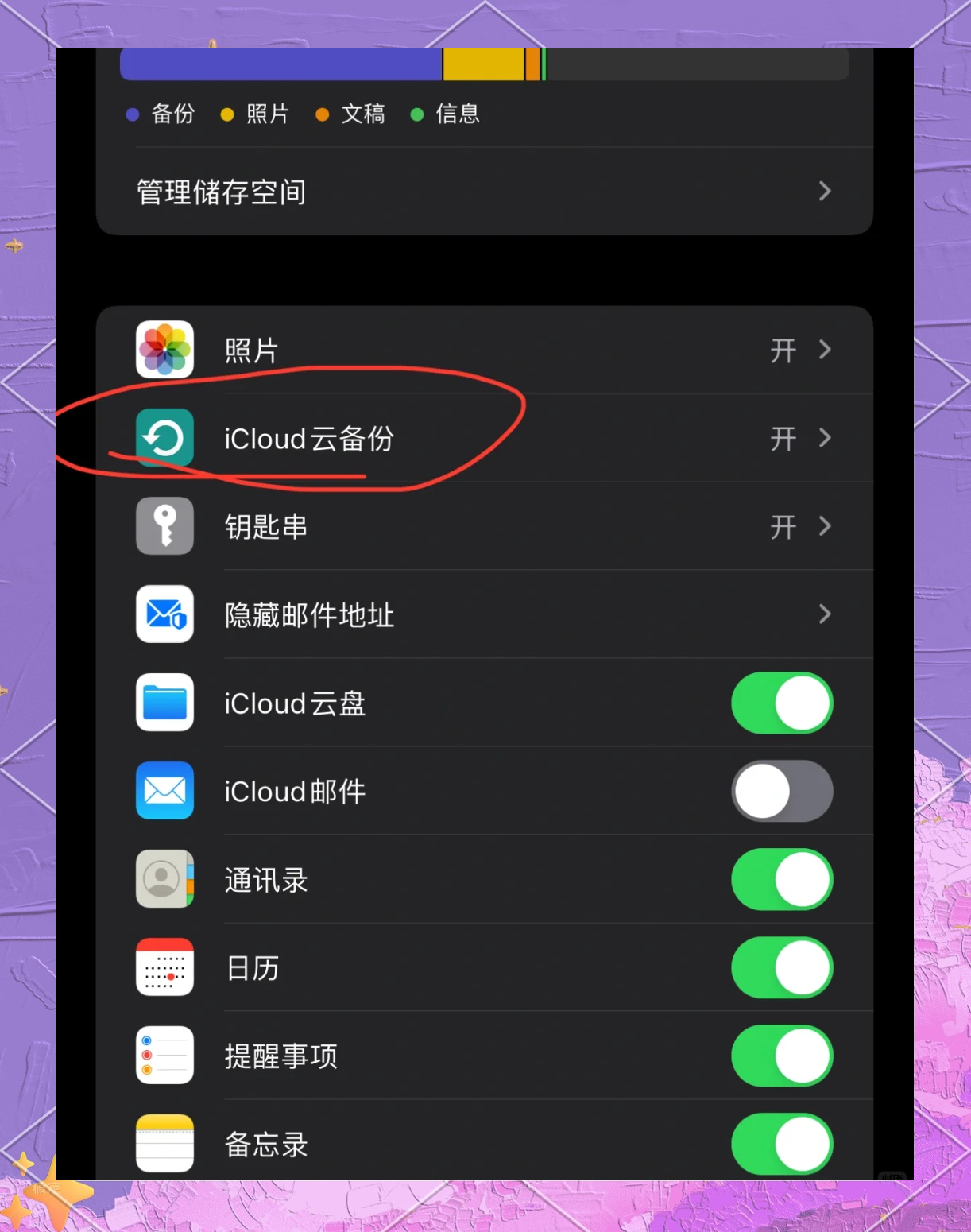
Task: Disable Contacts (通讯录) syncing
Action: (x=781, y=879)
